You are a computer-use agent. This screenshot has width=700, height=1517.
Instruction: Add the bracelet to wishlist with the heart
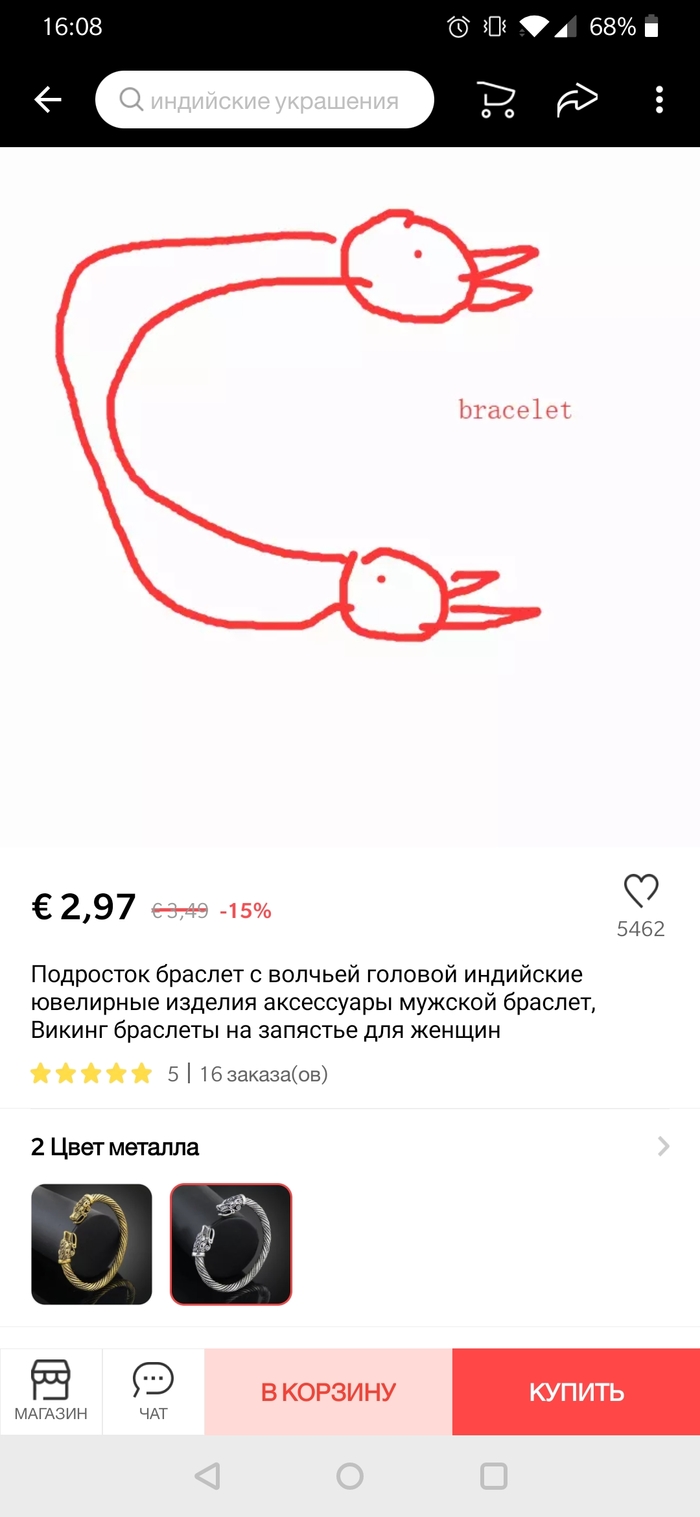point(640,890)
